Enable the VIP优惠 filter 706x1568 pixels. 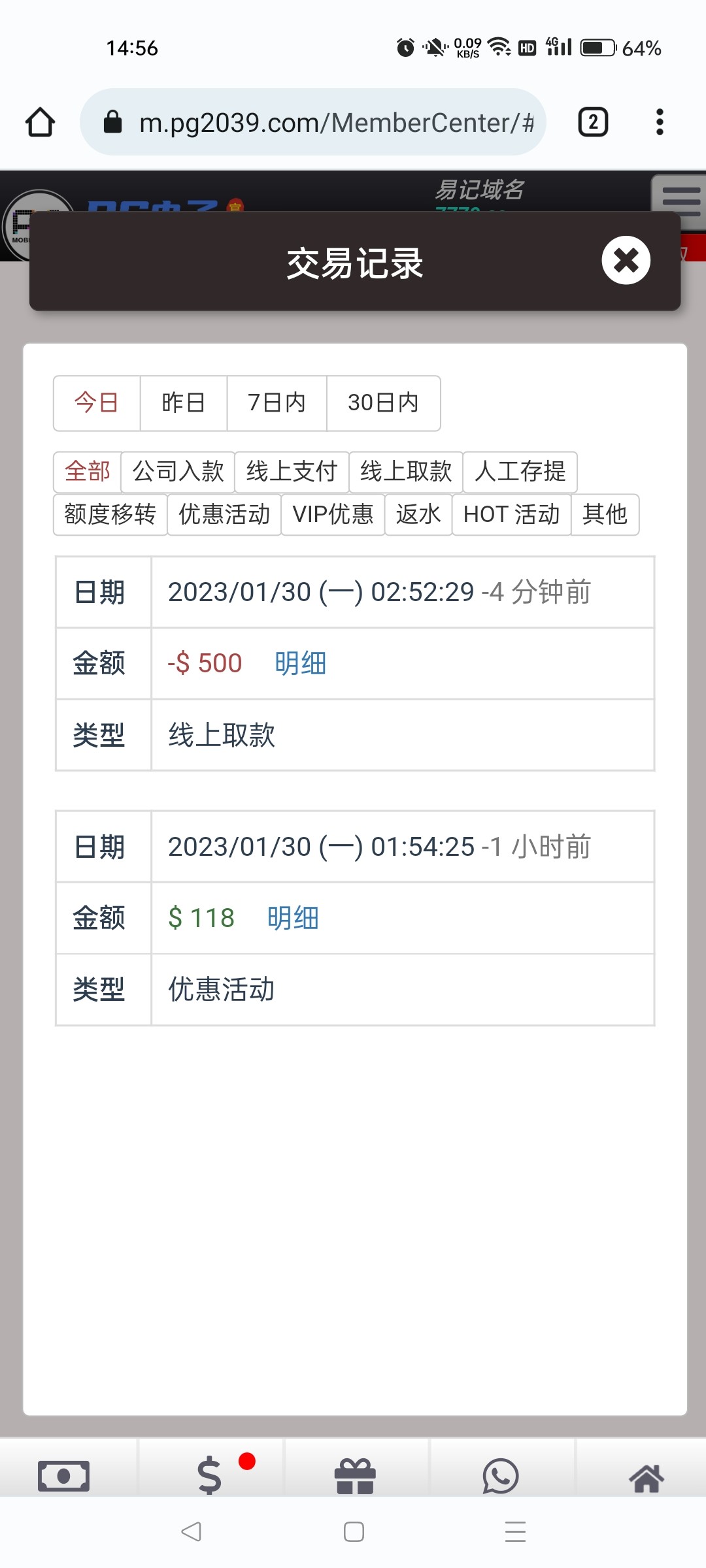coord(333,515)
